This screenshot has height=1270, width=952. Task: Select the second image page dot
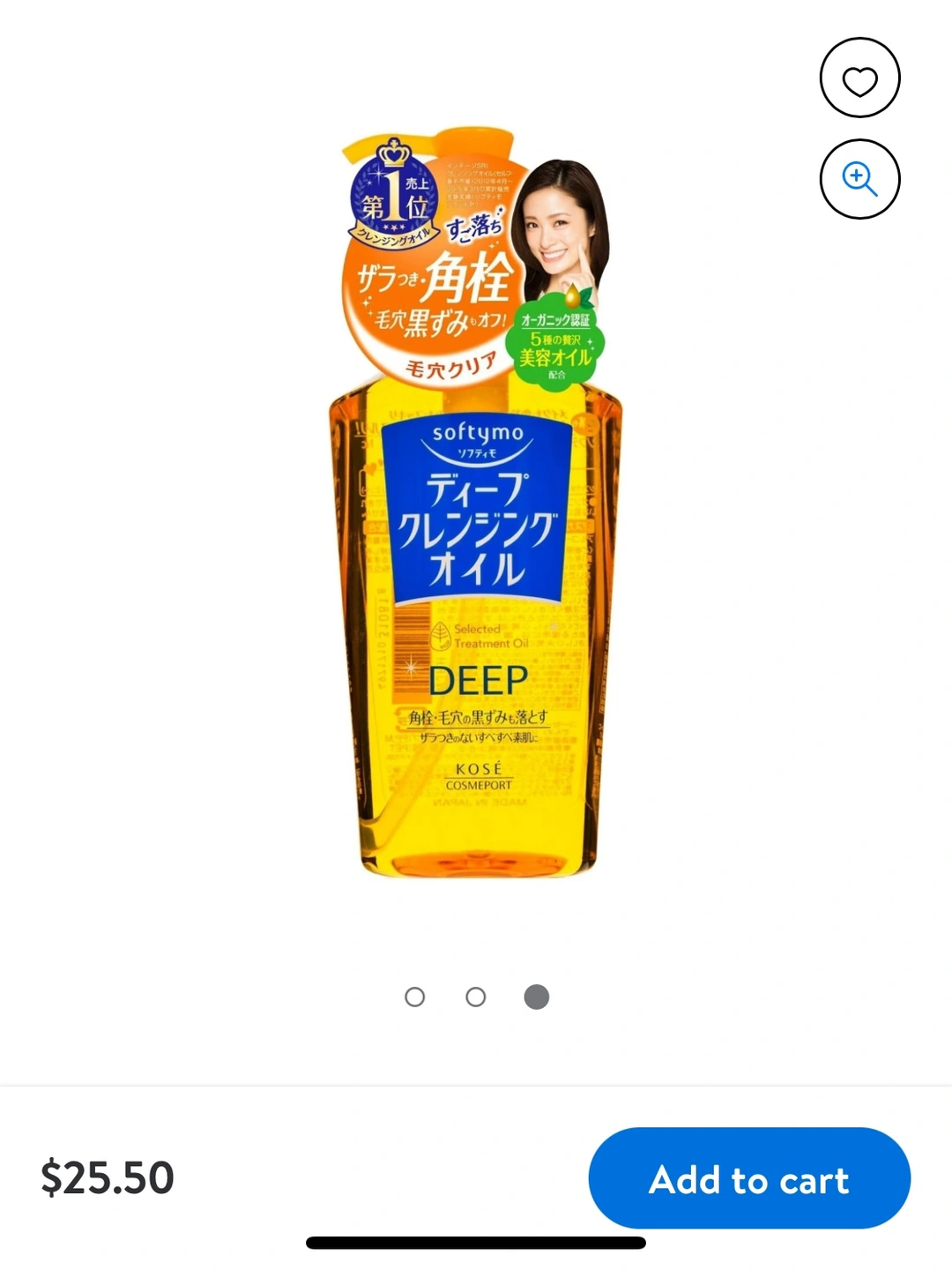[475, 997]
